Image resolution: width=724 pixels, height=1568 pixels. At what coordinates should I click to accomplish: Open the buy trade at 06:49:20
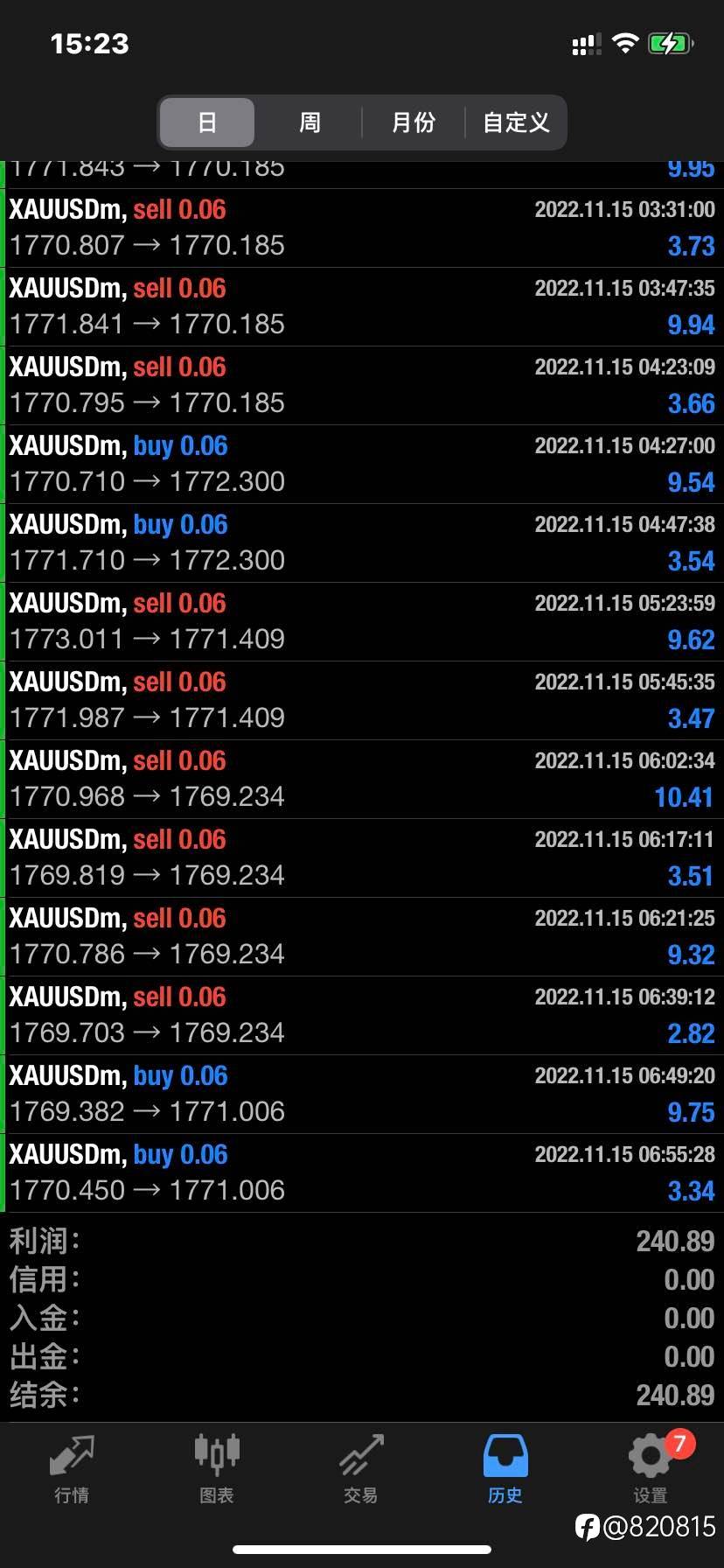pyautogui.click(x=362, y=1095)
